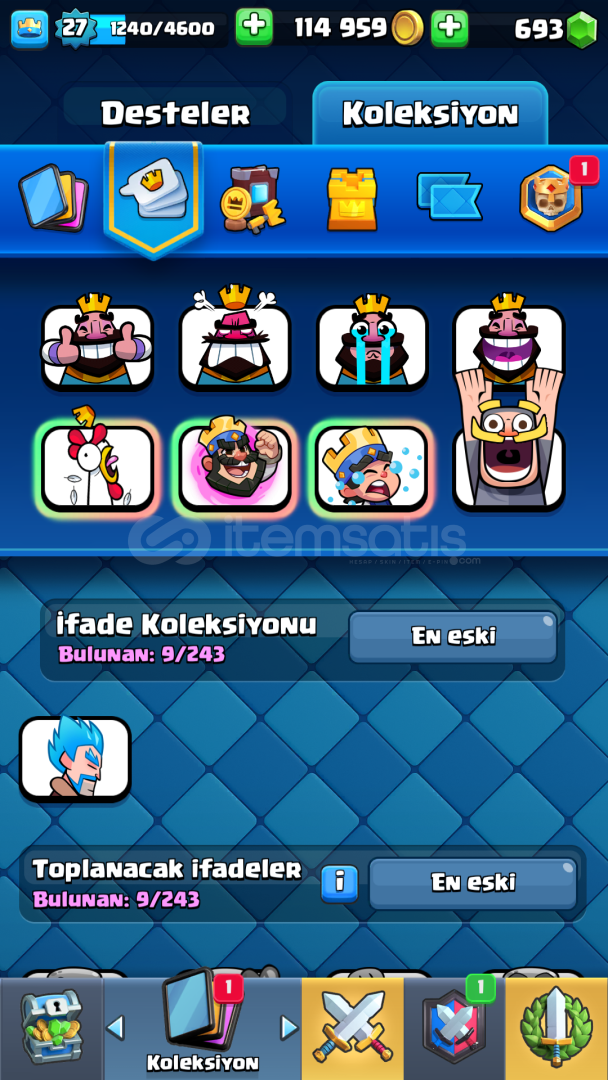Open the tower skins section

click(x=352, y=198)
